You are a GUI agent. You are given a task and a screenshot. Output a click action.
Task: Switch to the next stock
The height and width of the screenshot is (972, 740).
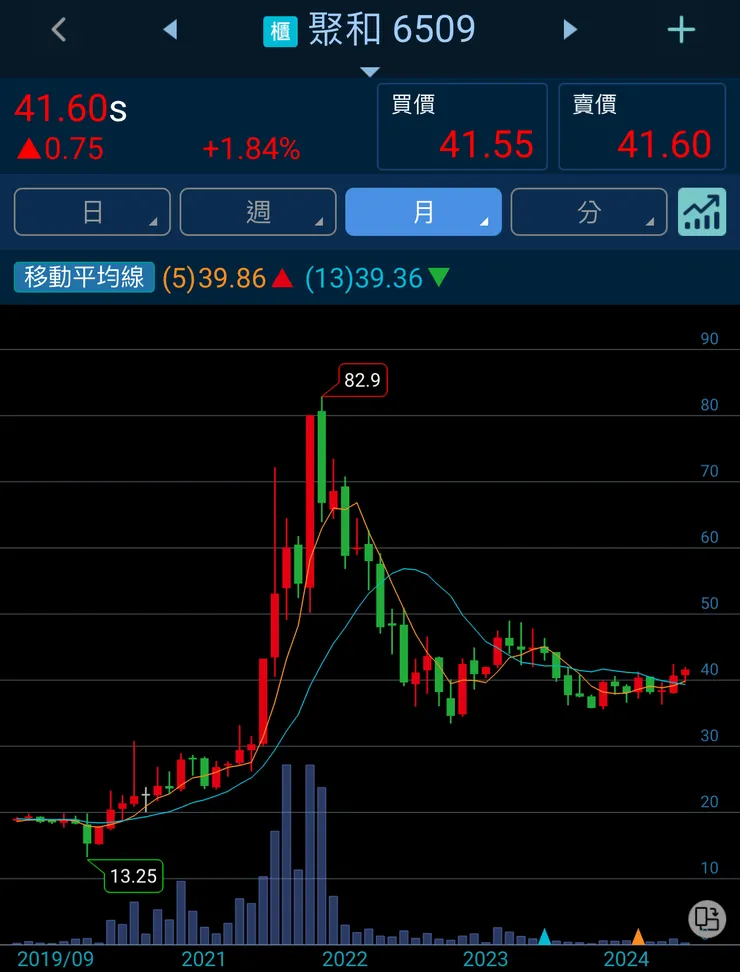click(570, 30)
